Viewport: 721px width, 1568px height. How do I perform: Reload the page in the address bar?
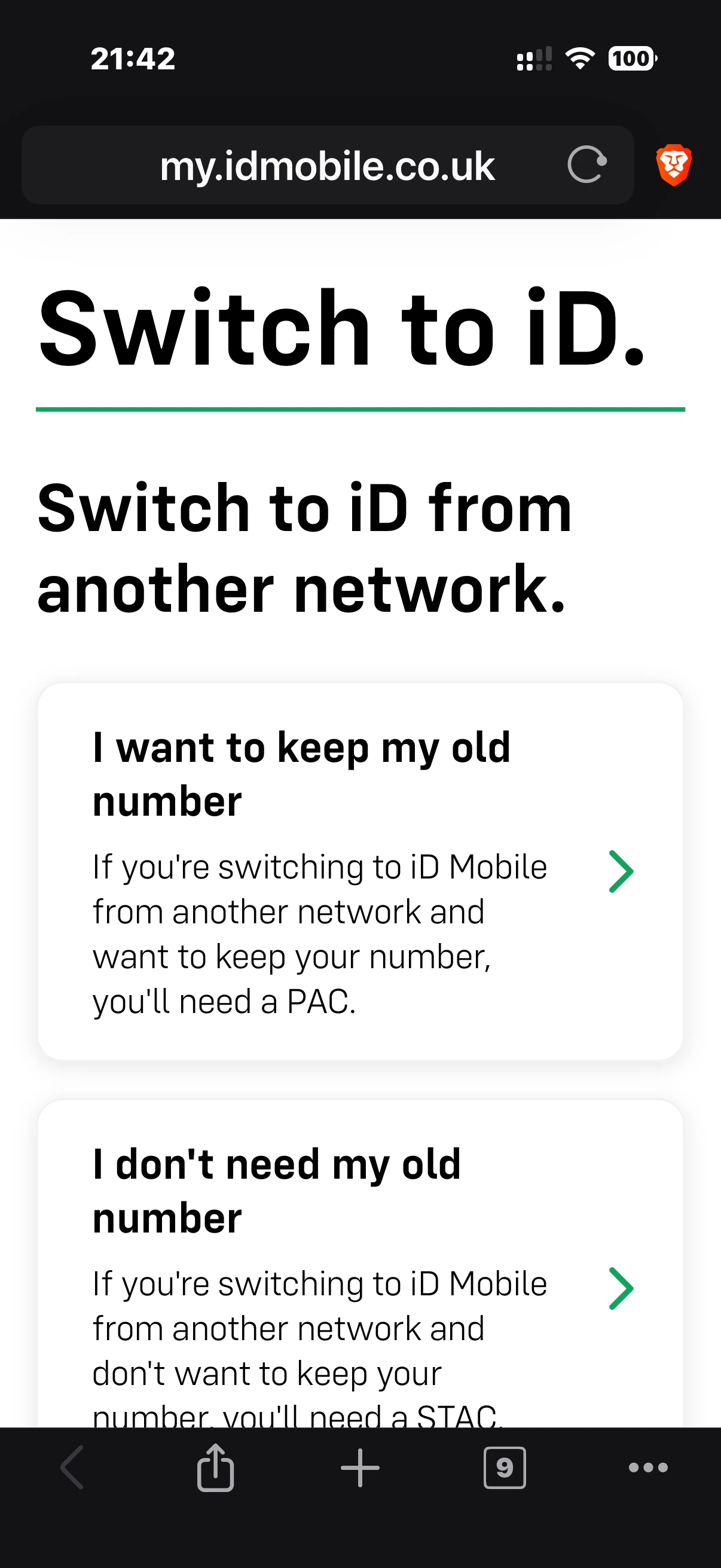point(586,165)
